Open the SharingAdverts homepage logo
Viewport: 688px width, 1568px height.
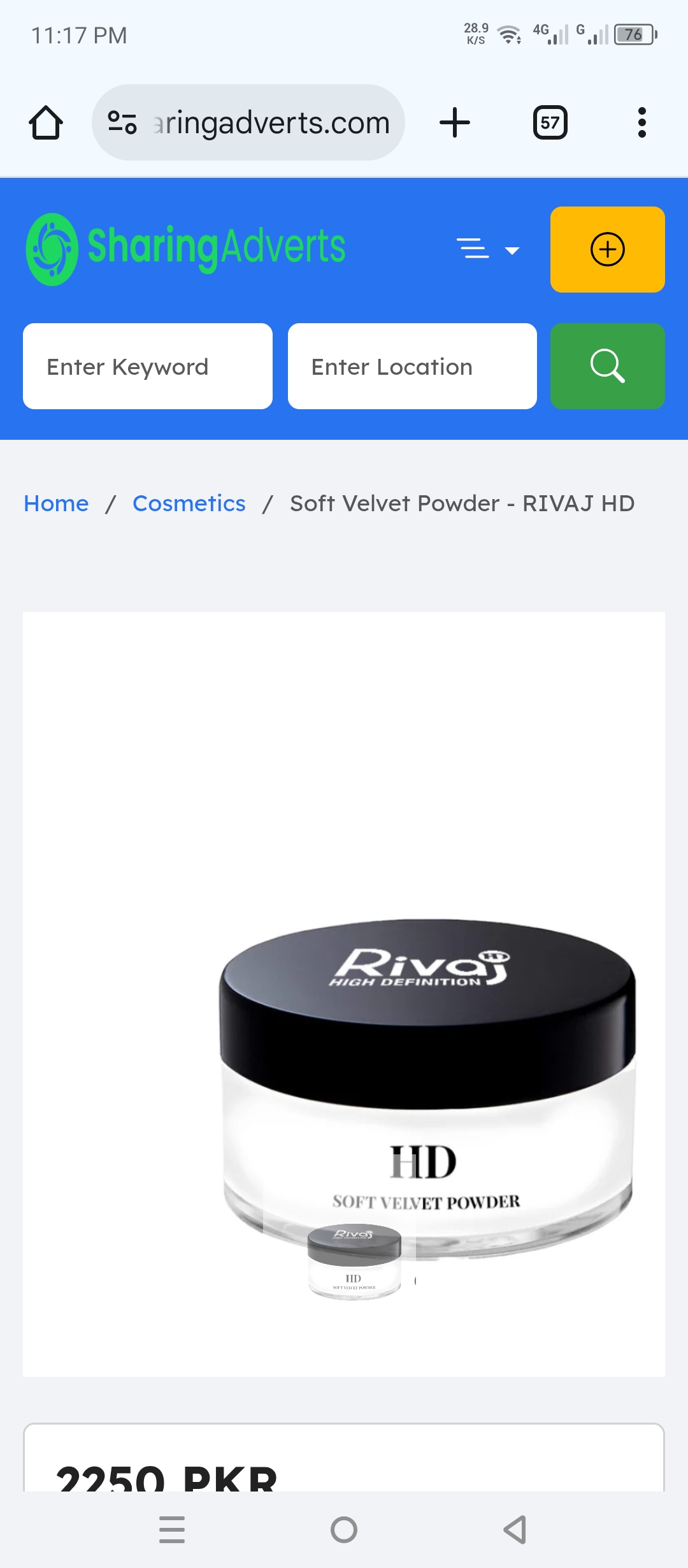tap(185, 249)
